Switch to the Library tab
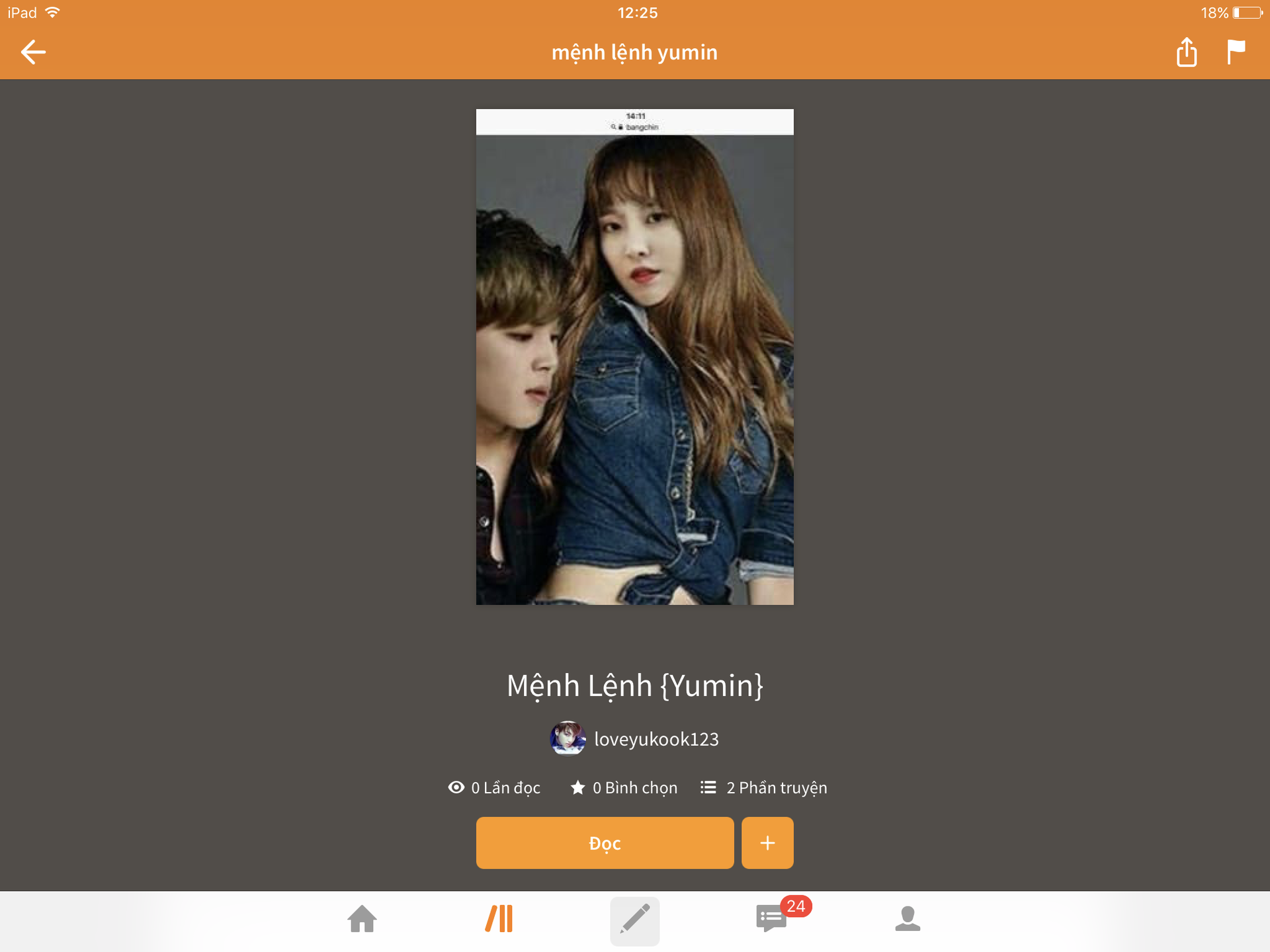 499,919
